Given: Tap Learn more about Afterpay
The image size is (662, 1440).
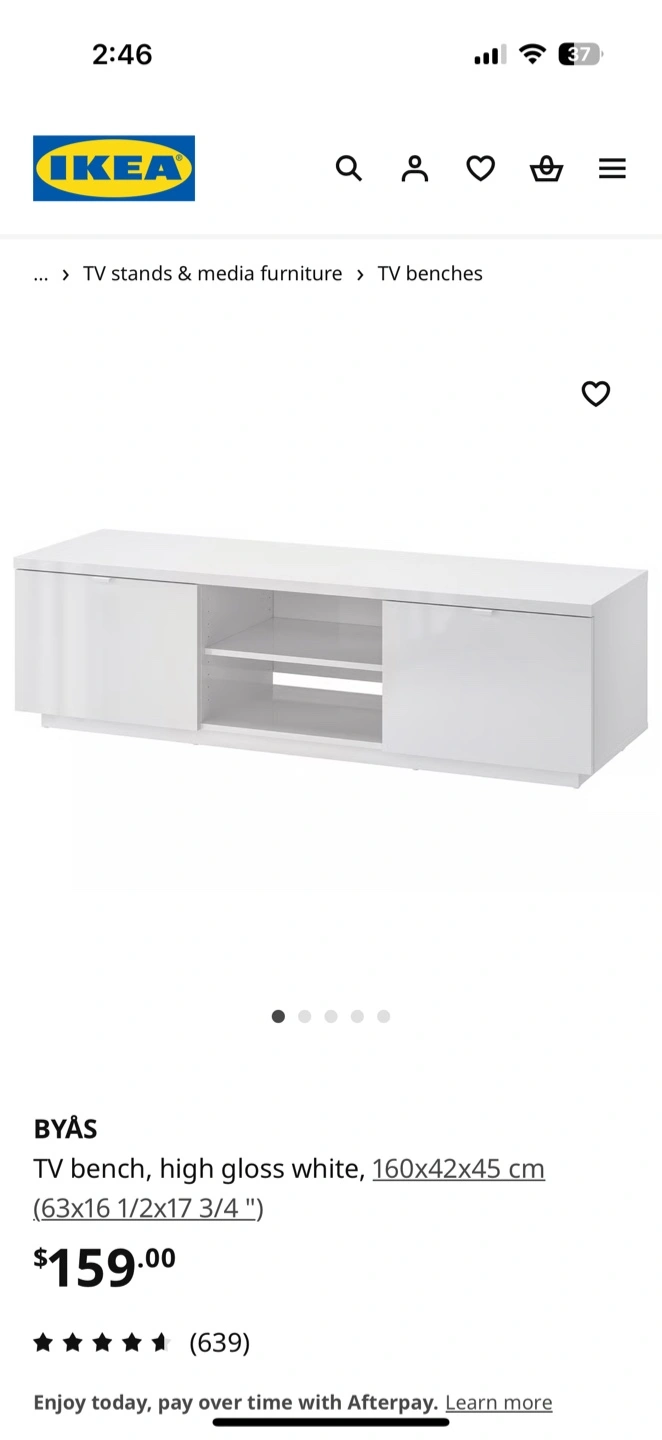Looking at the screenshot, I should (x=498, y=1402).
